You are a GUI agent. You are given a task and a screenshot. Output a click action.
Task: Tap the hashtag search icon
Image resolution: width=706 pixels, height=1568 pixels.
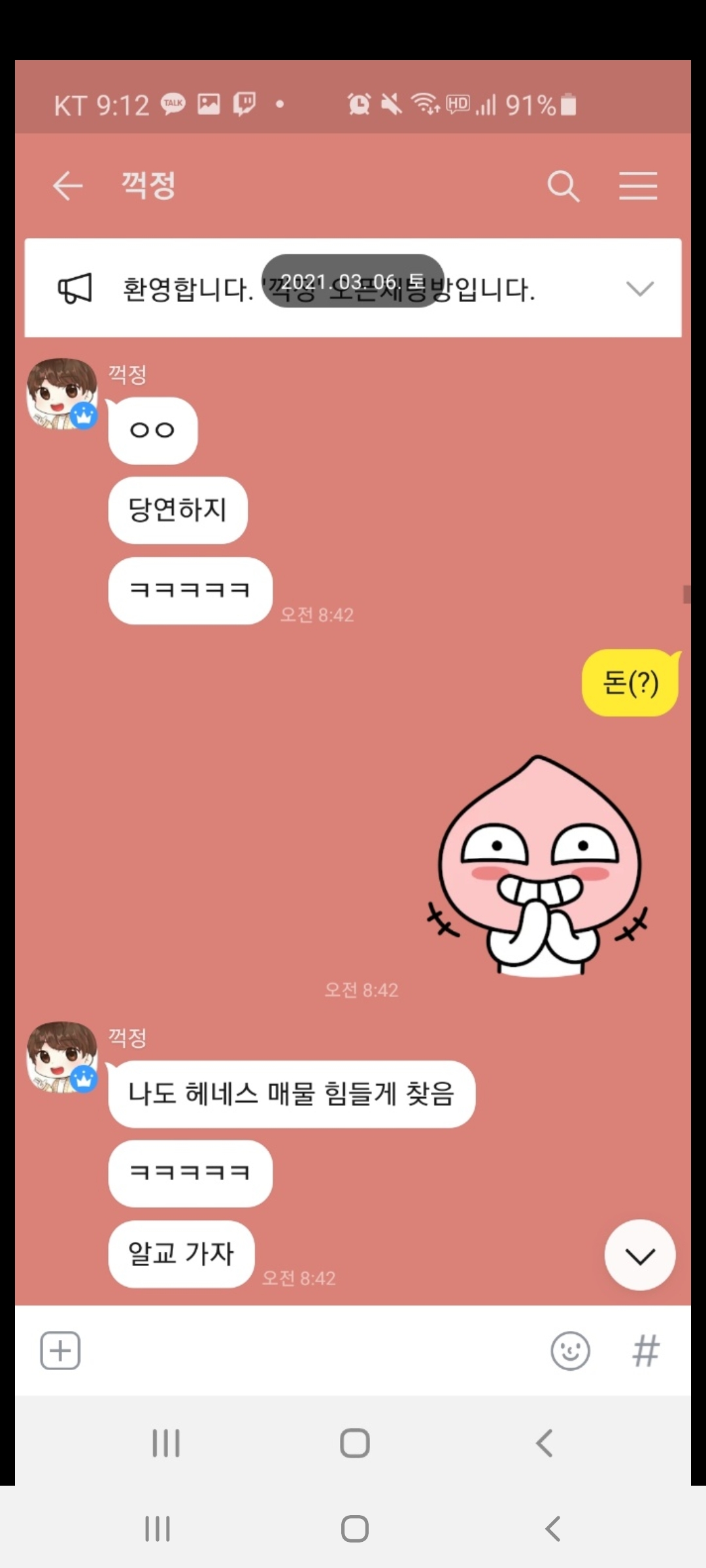coord(646,1350)
